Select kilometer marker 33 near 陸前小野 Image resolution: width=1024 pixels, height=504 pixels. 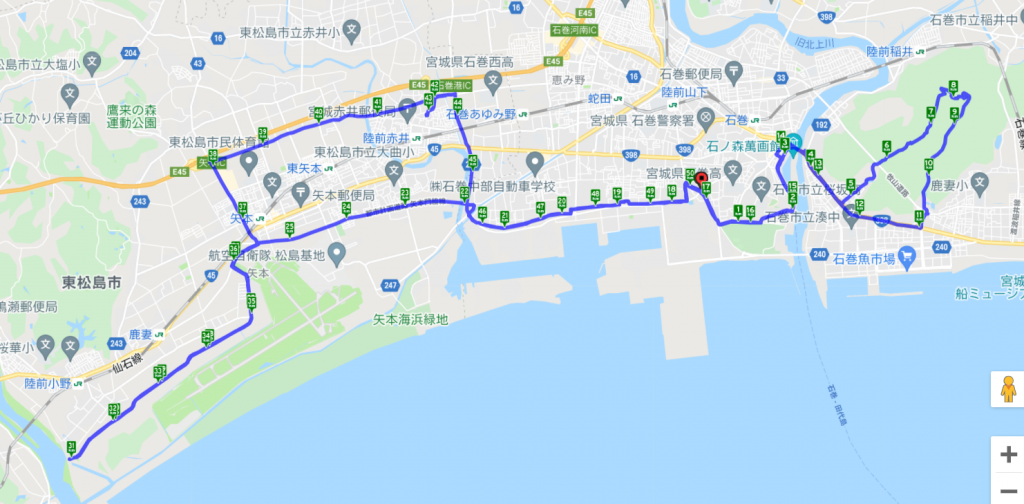point(158,372)
